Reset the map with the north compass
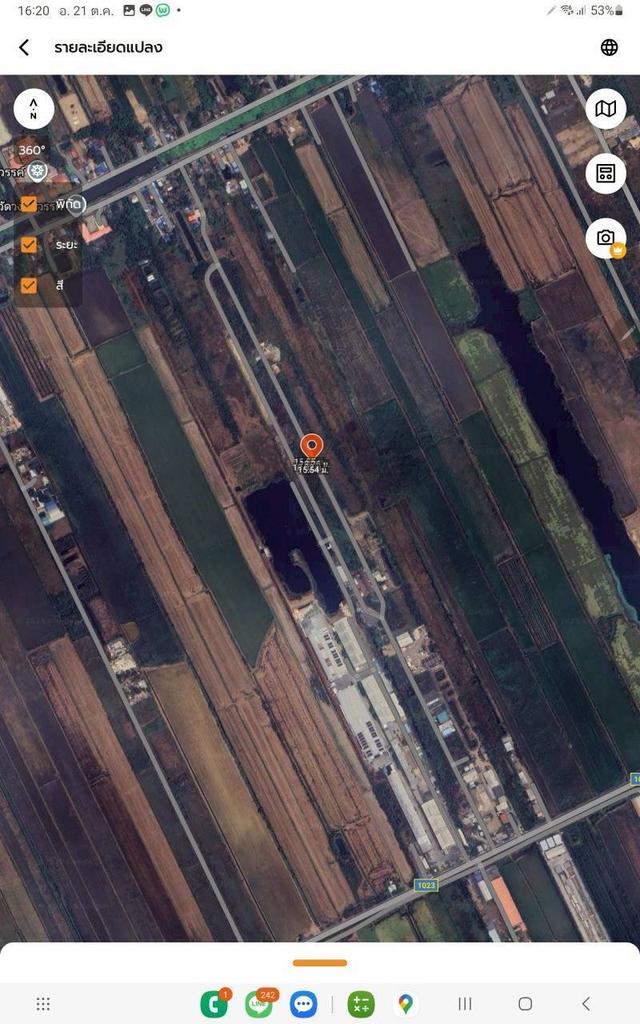The width and height of the screenshot is (640, 1024). click(x=34, y=109)
